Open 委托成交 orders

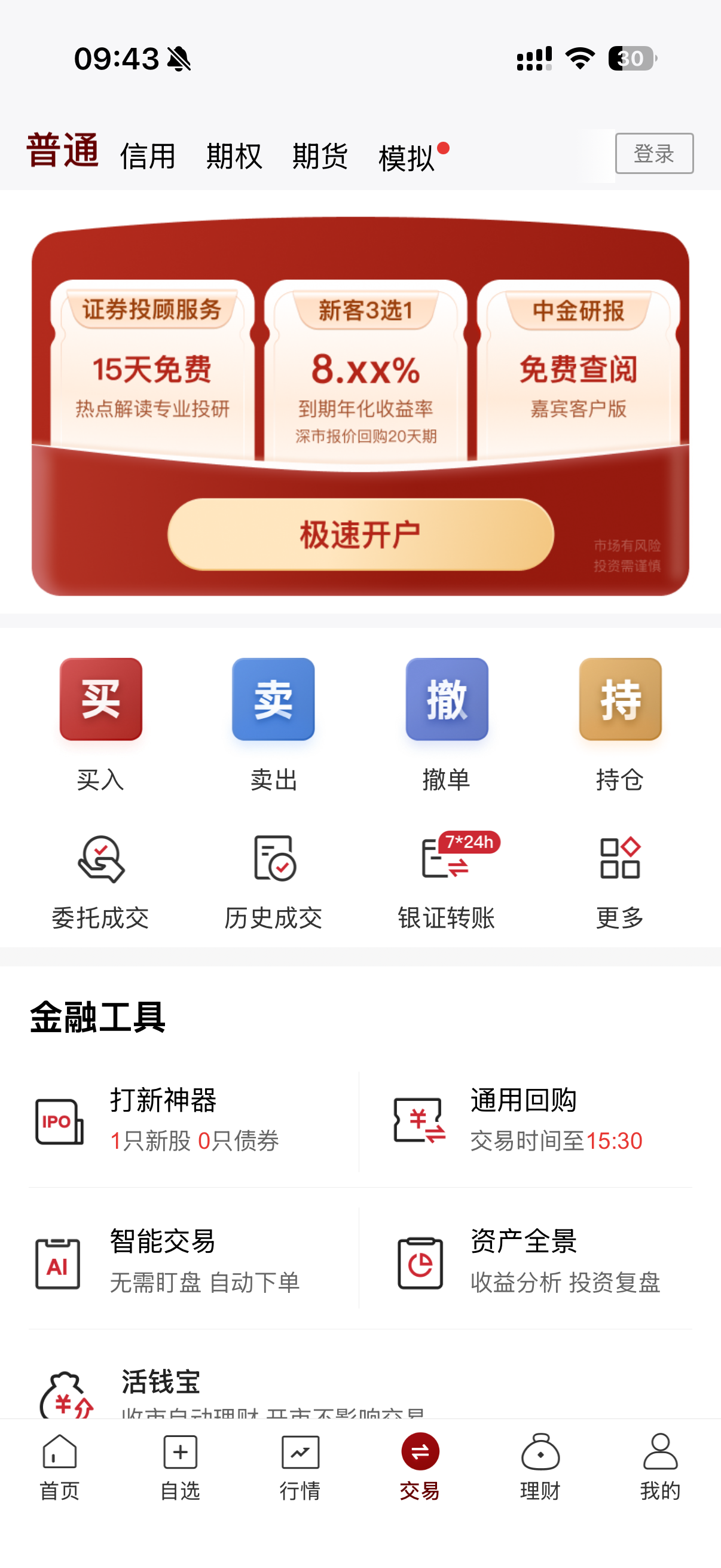100,881
